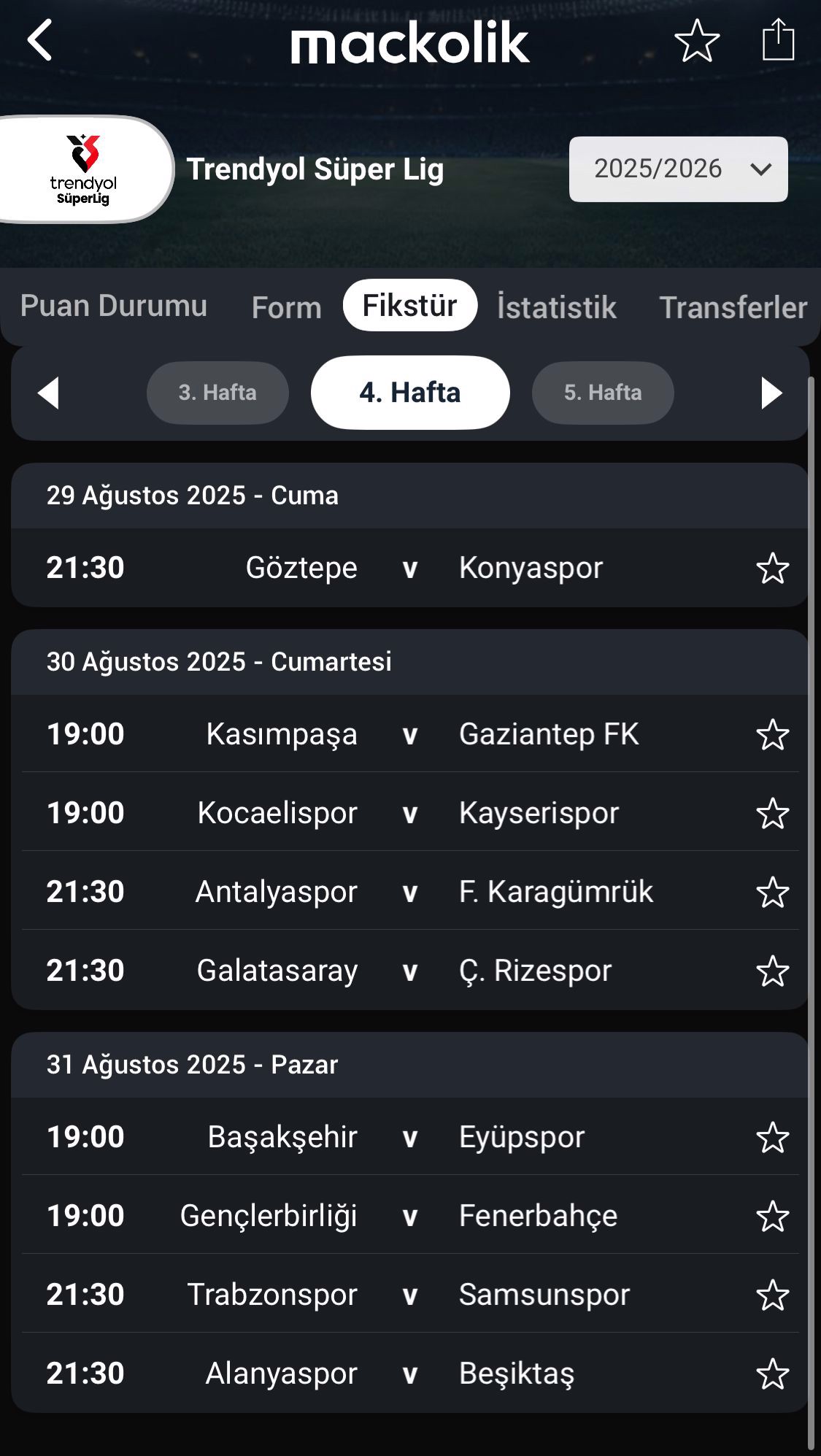The image size is (821, 1456).
Task: Select the 3. Hafta chip
Action: [217, 393]
